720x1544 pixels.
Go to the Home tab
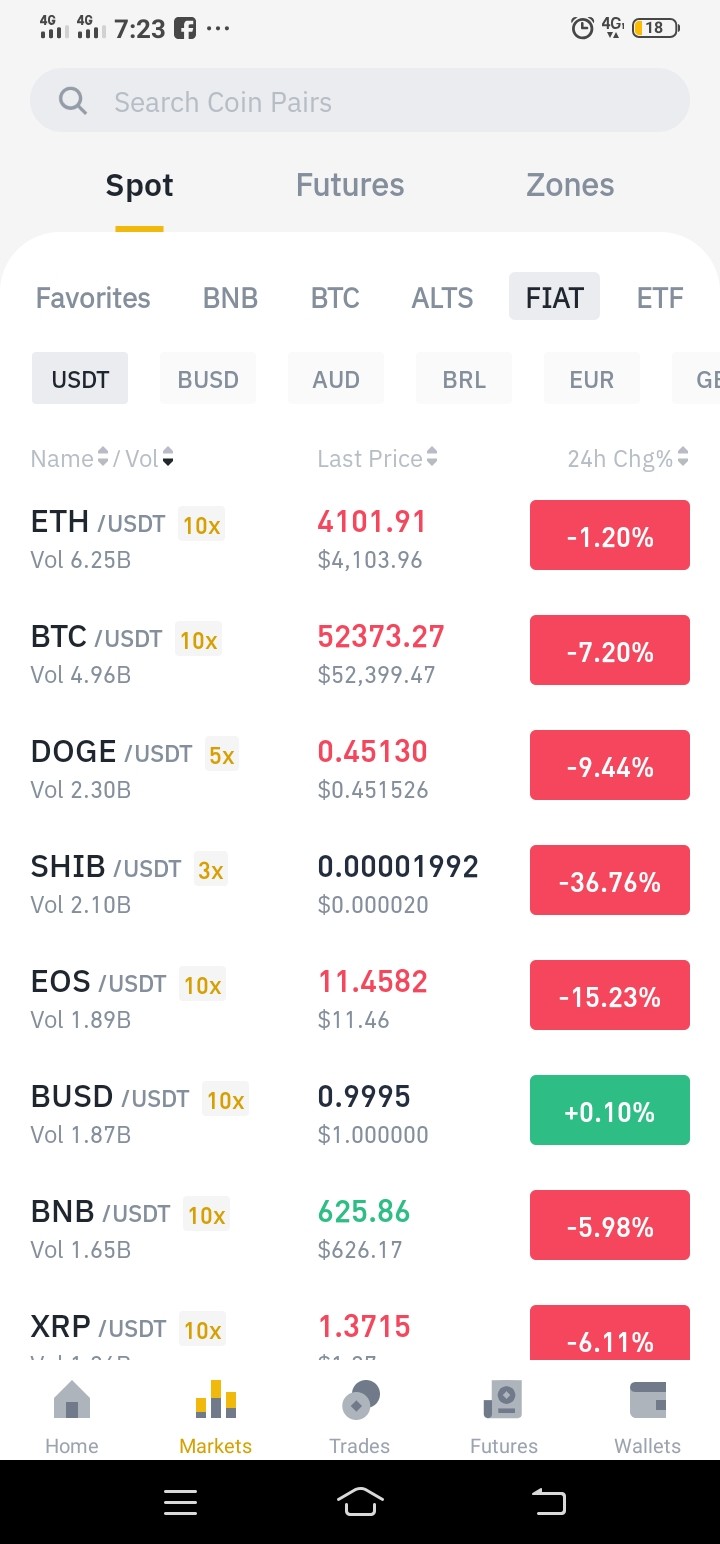point(72,1416)
